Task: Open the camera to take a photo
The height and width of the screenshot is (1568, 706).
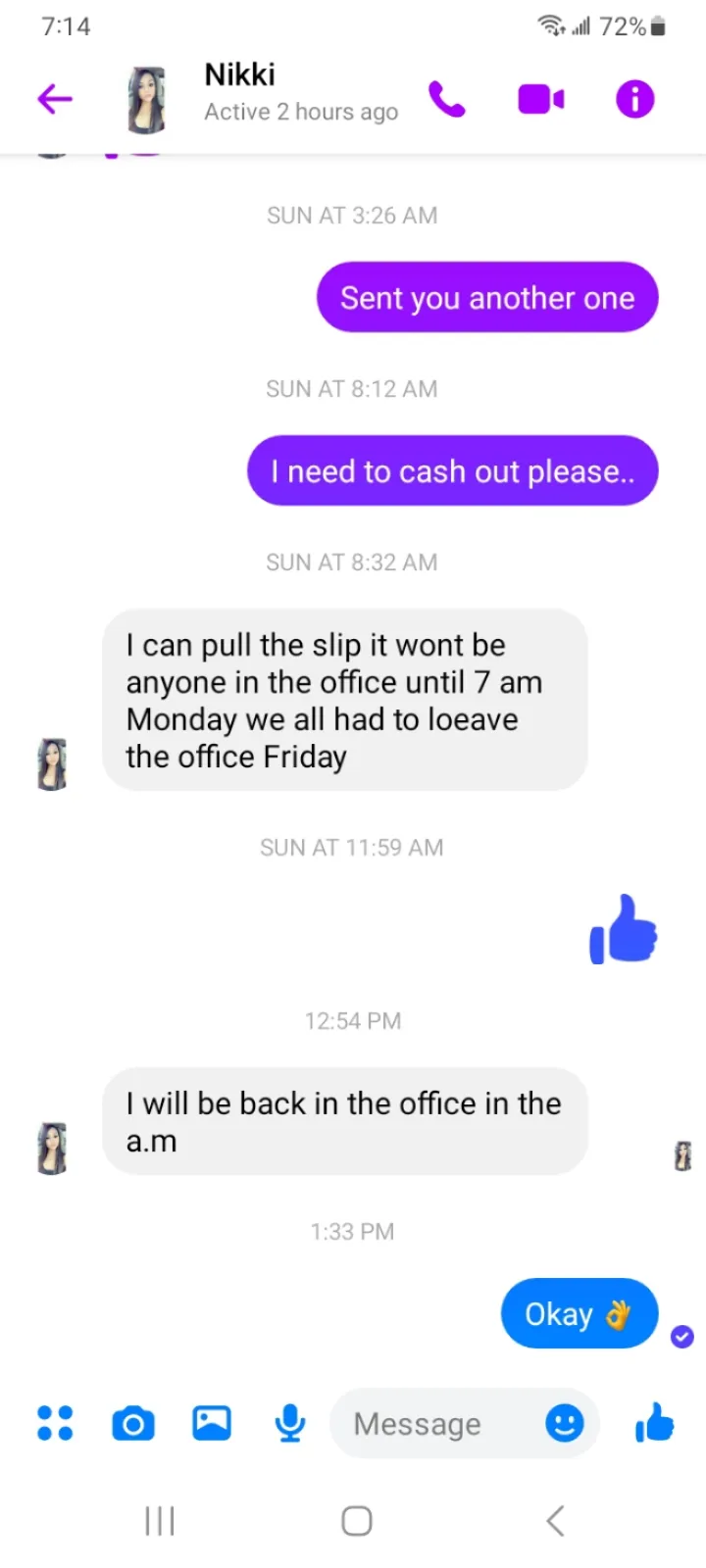Action: pos(133,1423)
